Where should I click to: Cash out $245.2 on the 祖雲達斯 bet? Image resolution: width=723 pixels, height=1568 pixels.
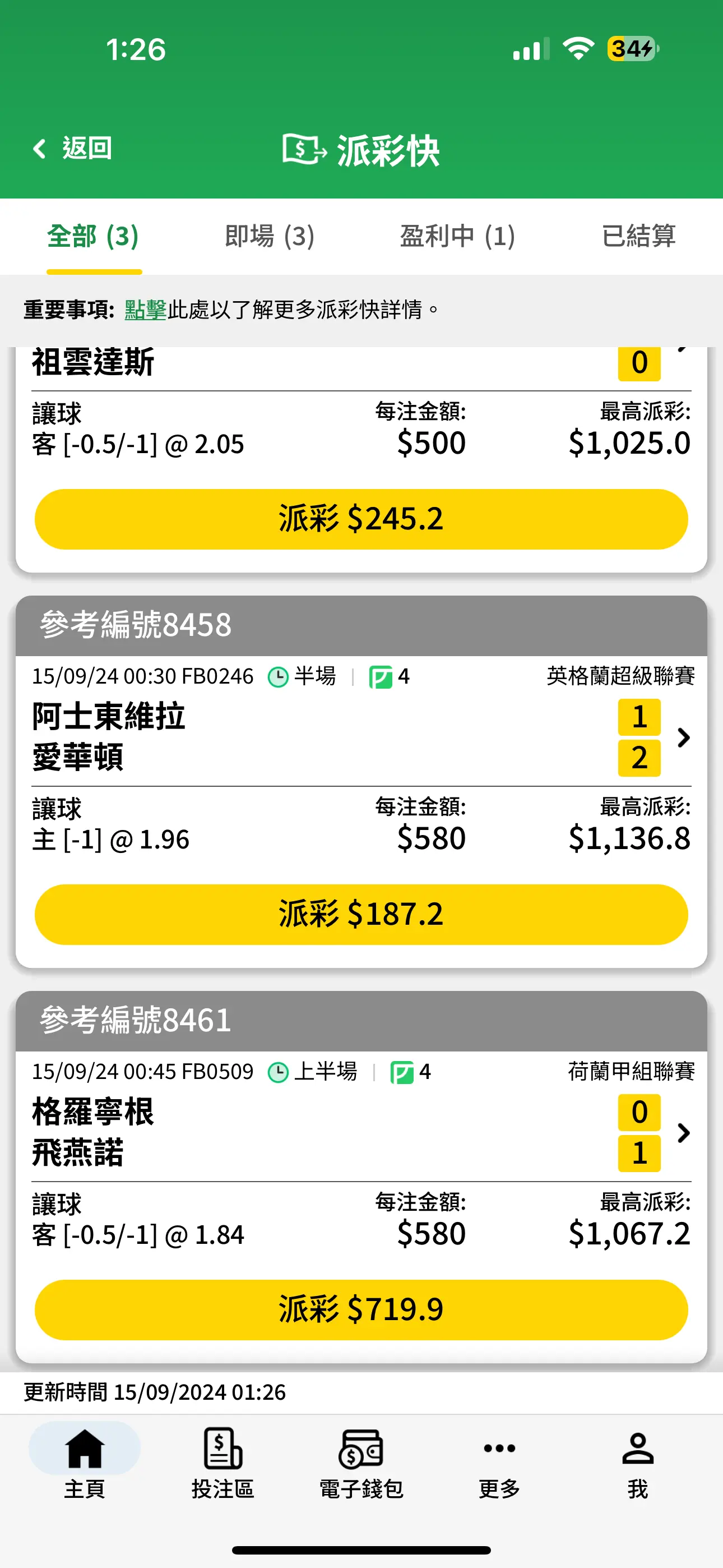click(361, 519)
